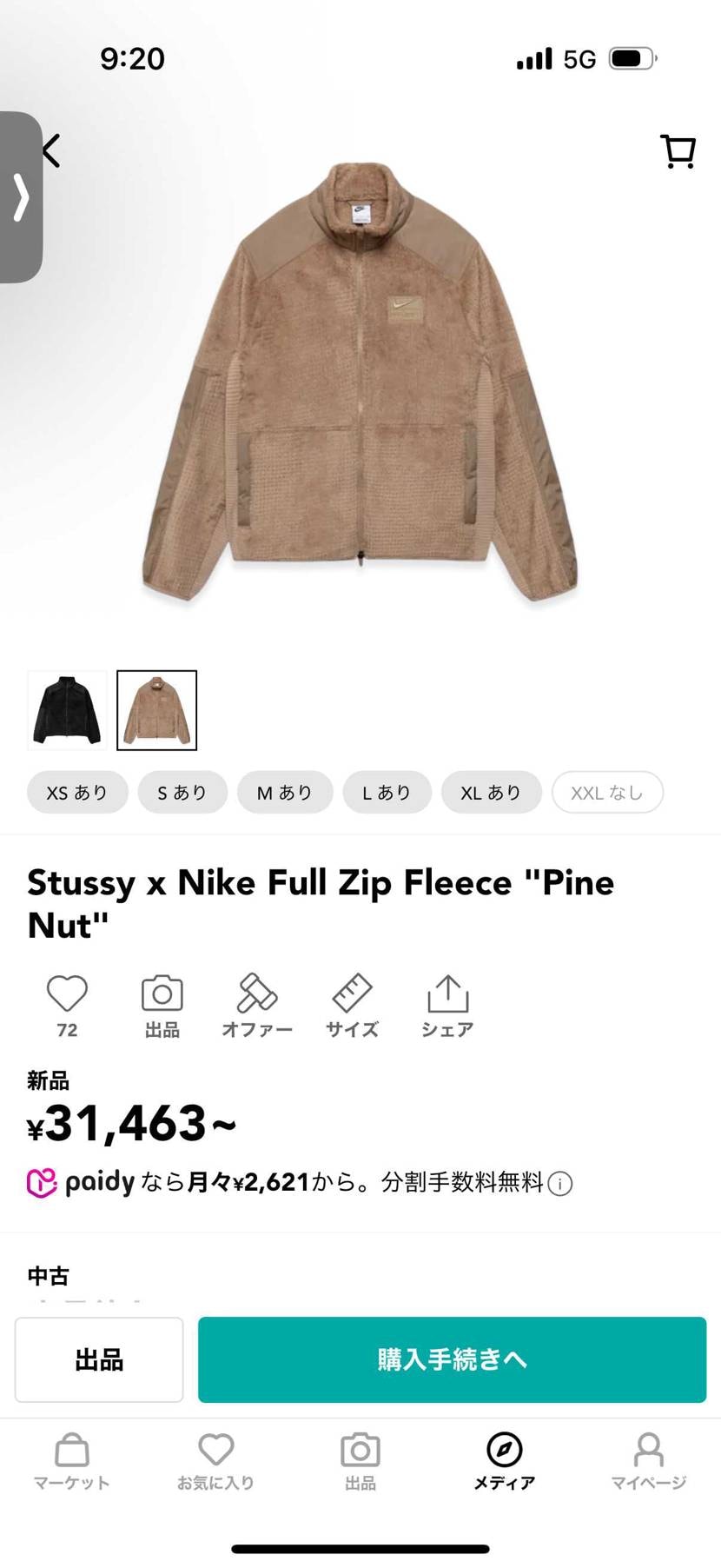Screen dimensions: 721x1568
Task: Proceed to purchase with 購入手続きへ
Action: coord(452,1359)
